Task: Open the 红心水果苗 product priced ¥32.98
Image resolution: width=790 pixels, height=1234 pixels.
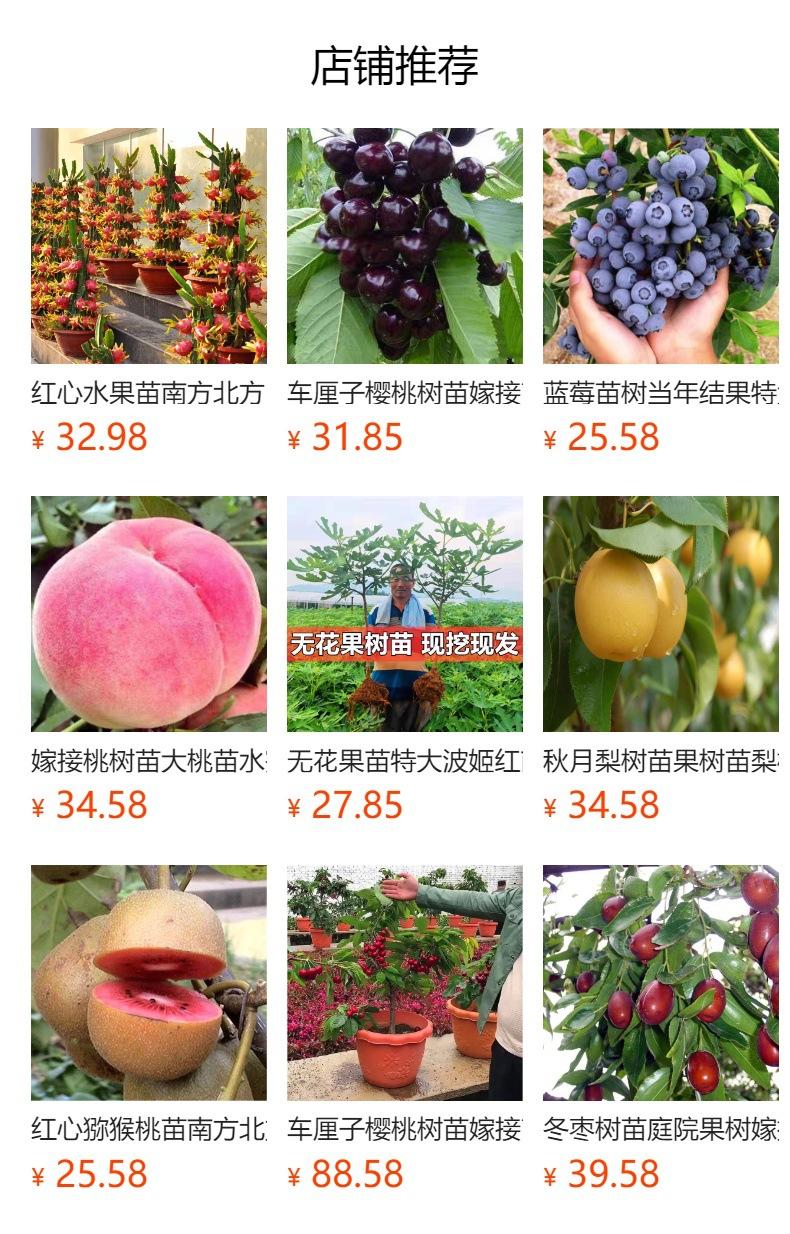Action: click(x=149, y=292)
